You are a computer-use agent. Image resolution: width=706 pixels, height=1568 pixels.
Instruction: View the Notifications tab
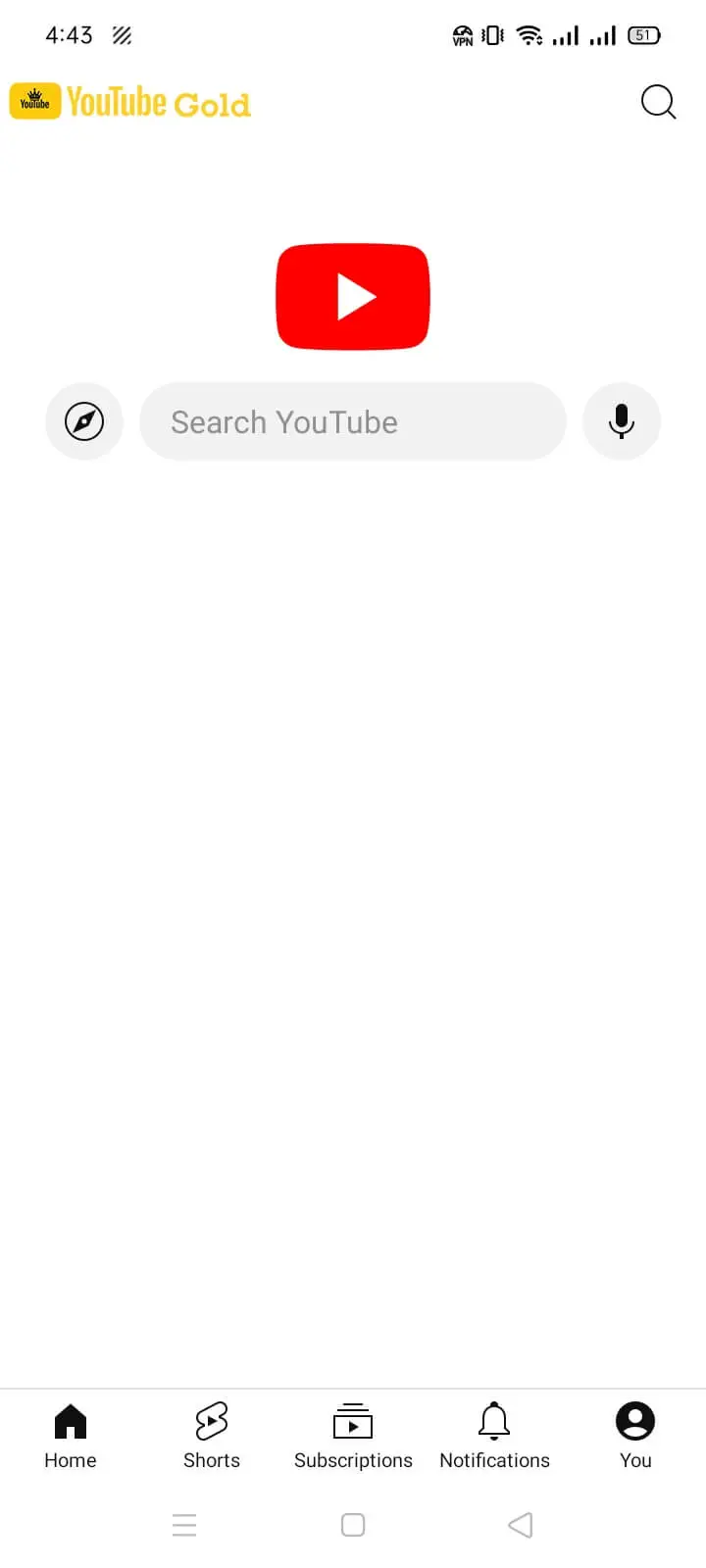[x=494, y=1436]
